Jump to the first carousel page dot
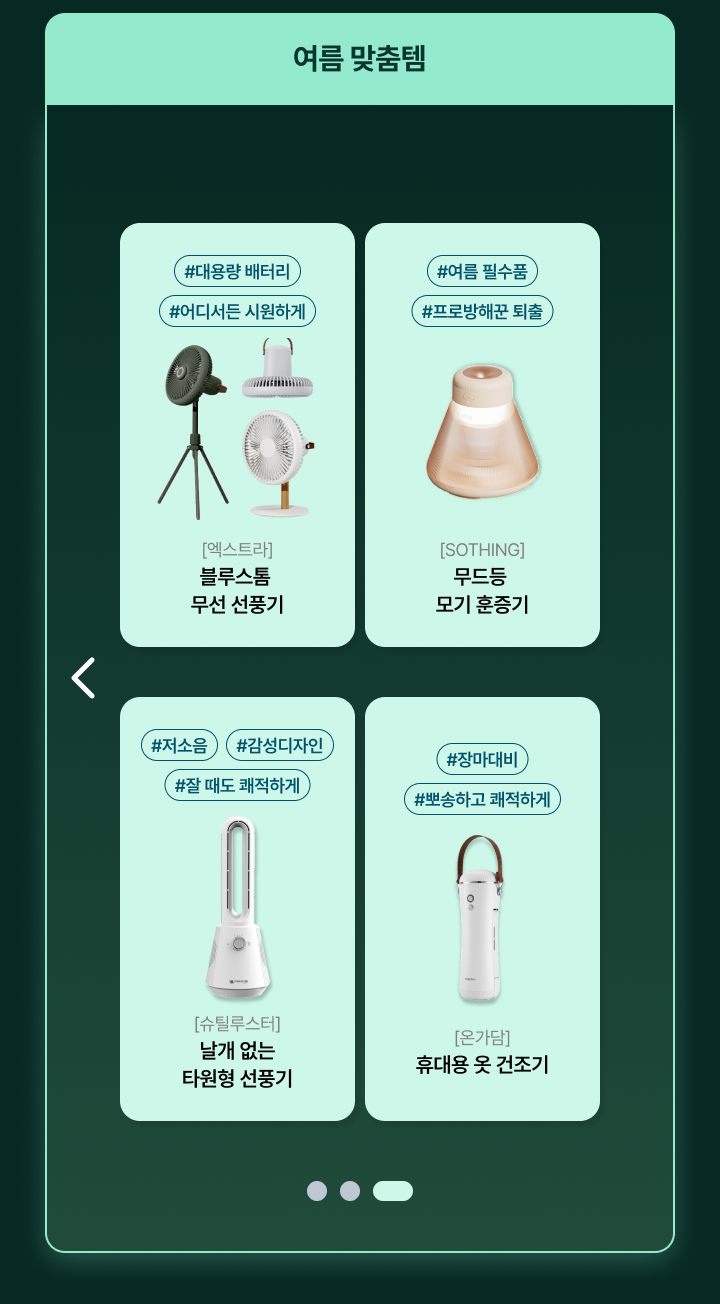Image resolution: width=720 pixels, height=1304 pixels. (x=317, y=1191)
